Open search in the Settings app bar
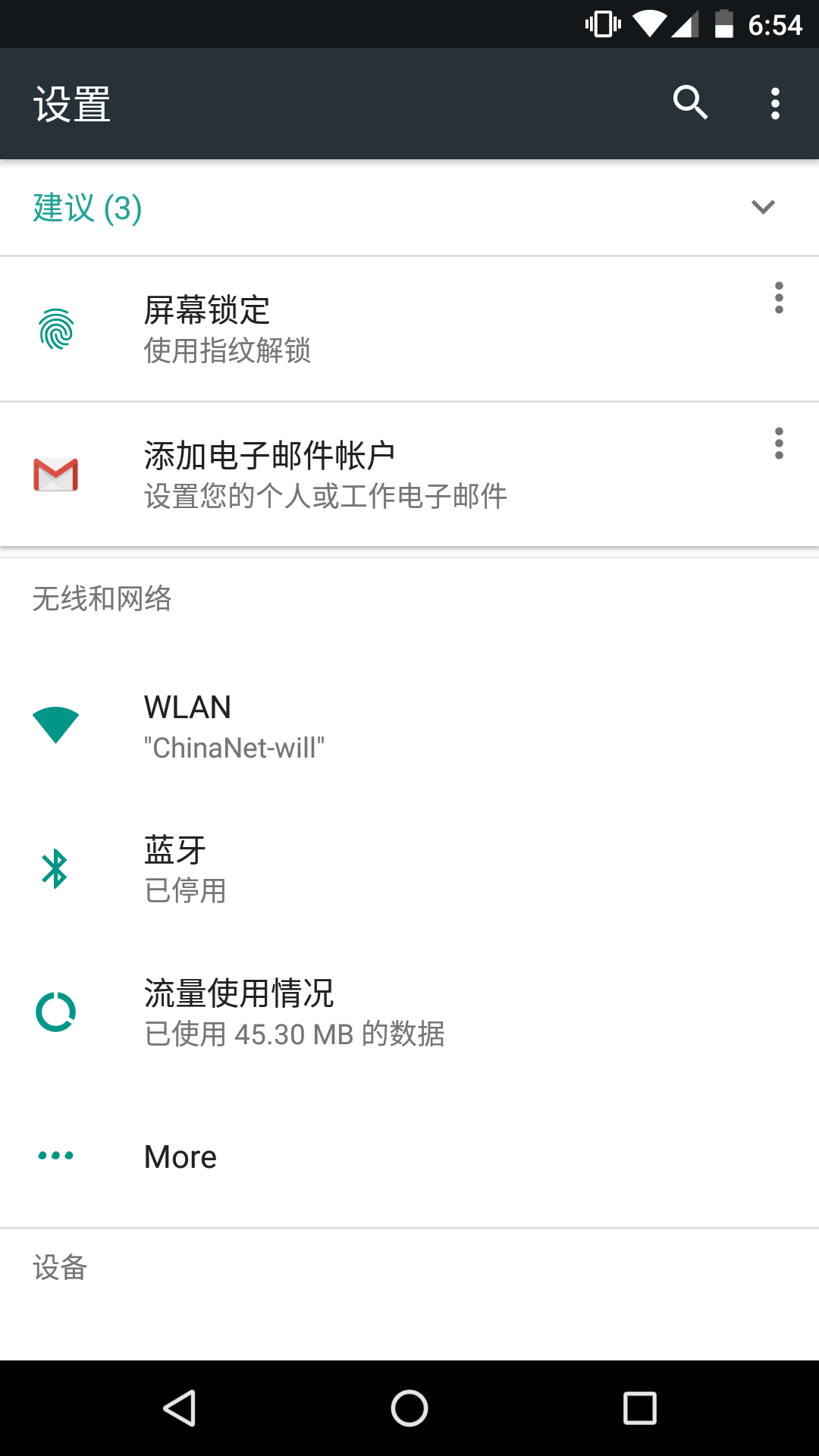Image resolution: width=819 pixels, height=1456 pixels. pyautogui.click(x=690, y=103)
